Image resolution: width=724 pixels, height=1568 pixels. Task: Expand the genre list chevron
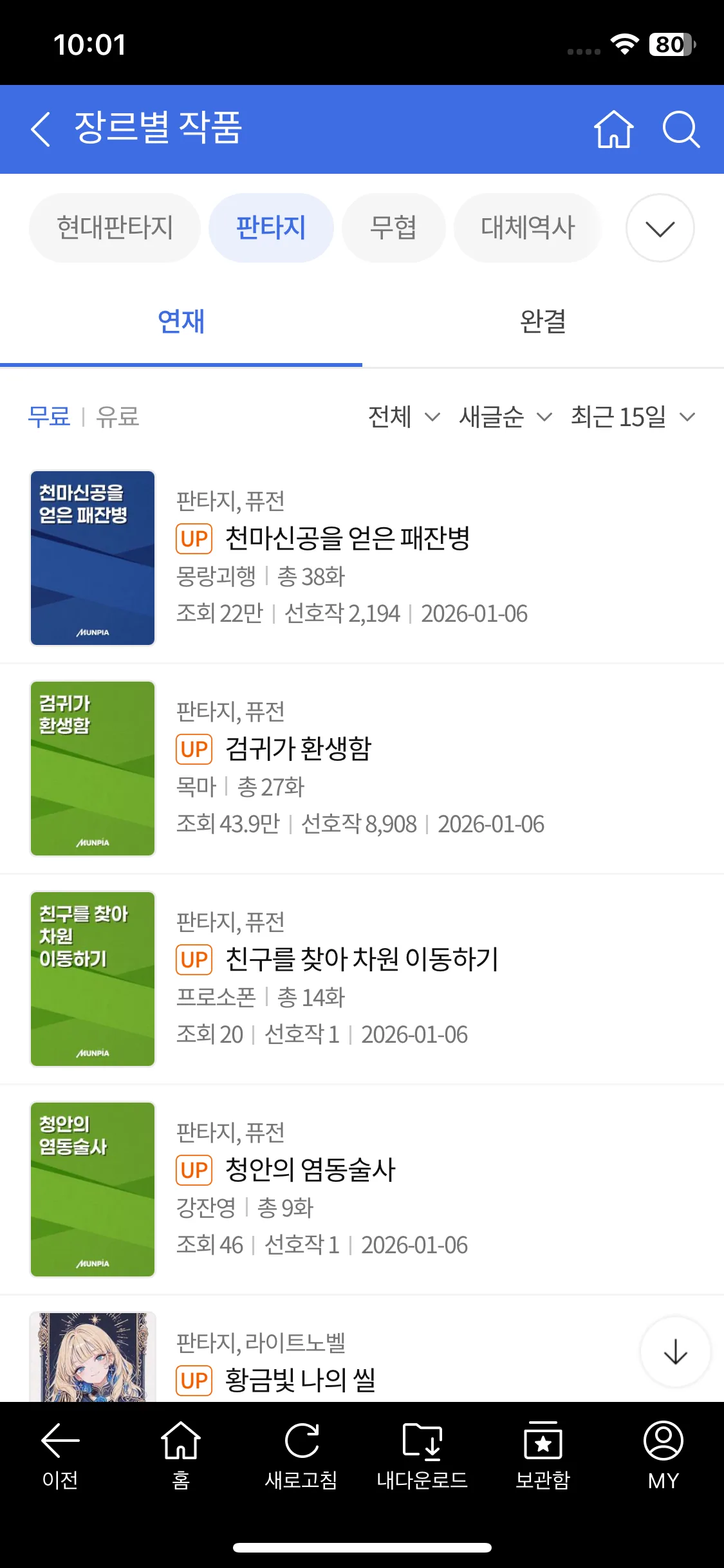point(660,228)
